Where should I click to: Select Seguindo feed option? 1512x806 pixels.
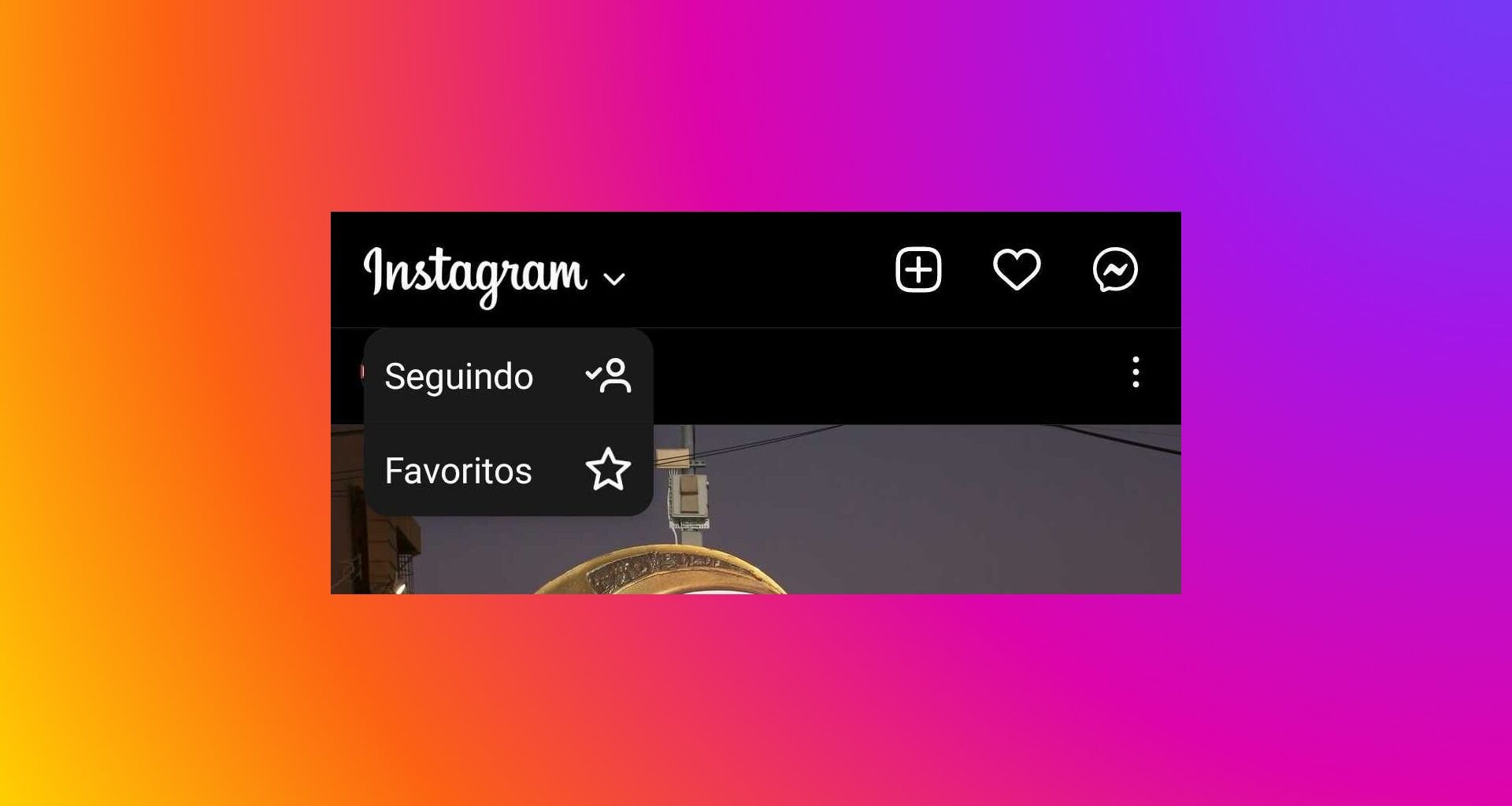click(508, 376)
